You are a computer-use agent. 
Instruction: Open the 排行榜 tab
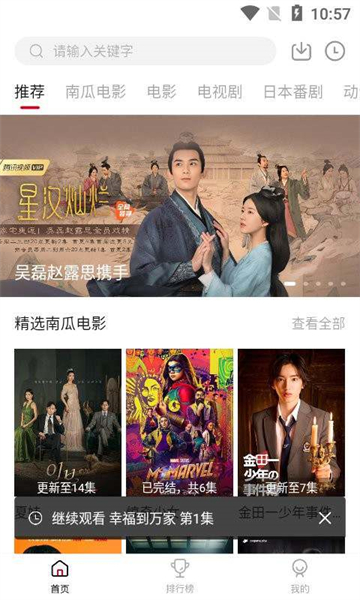tap(180, 576)
